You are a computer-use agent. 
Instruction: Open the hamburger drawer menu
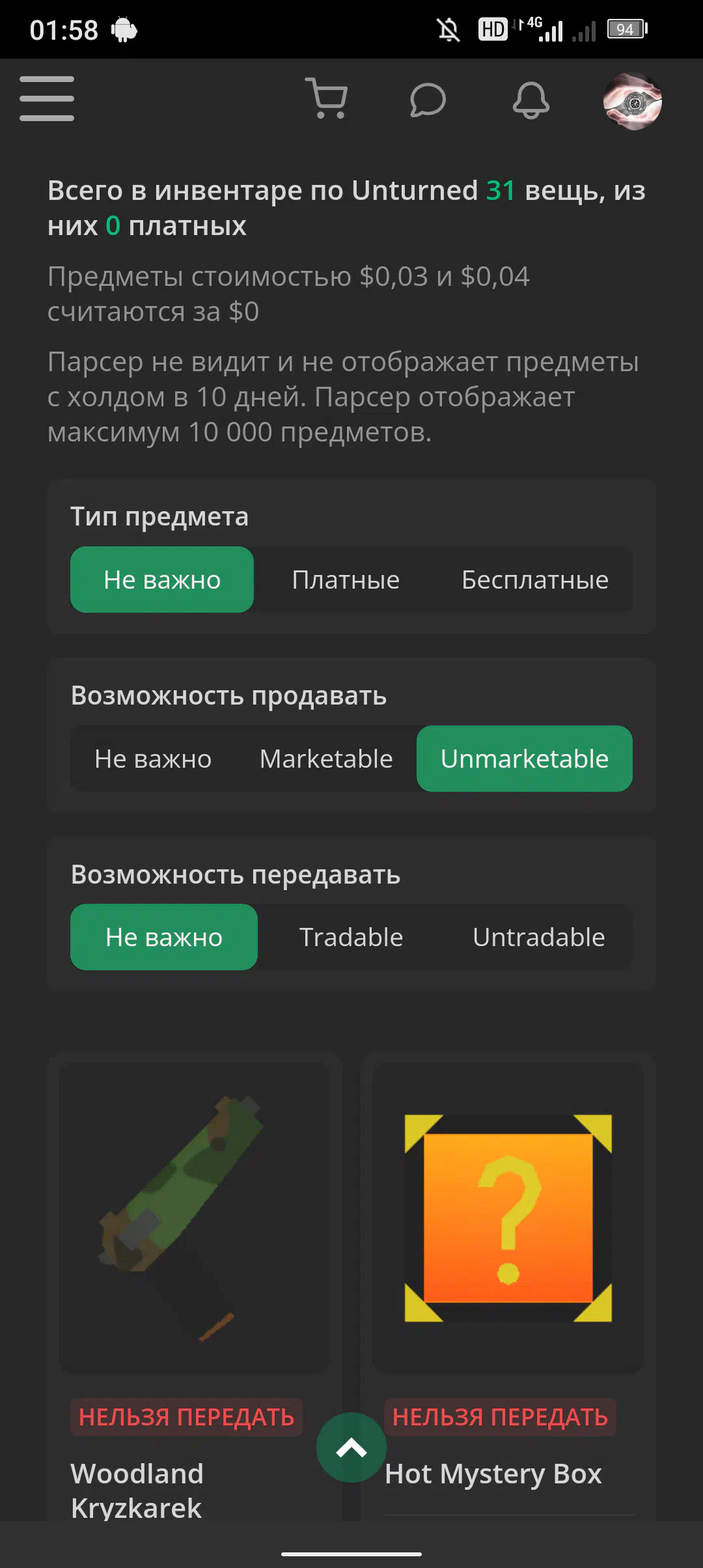click(47, 99)
